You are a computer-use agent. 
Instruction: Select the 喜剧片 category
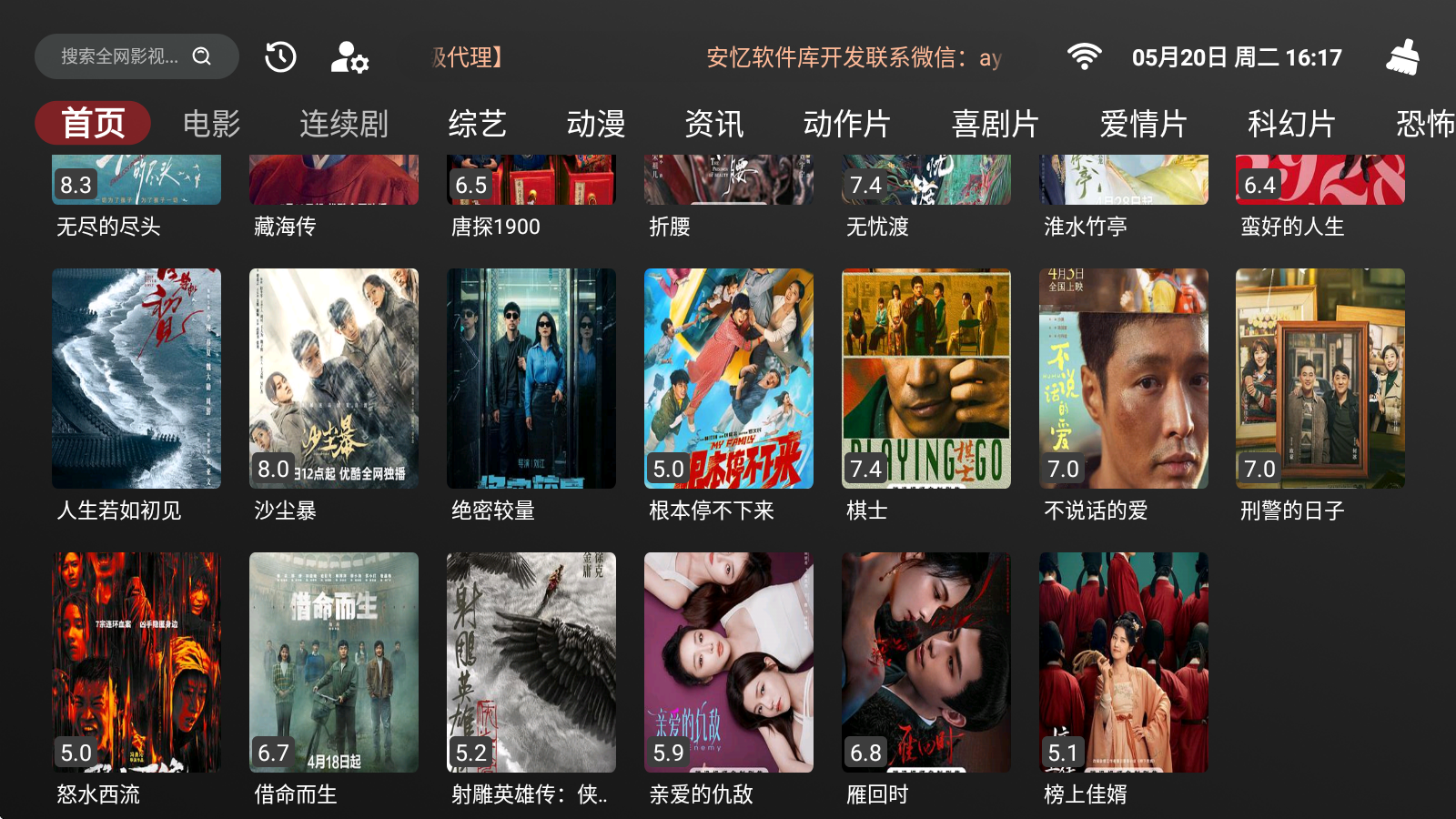995,124
